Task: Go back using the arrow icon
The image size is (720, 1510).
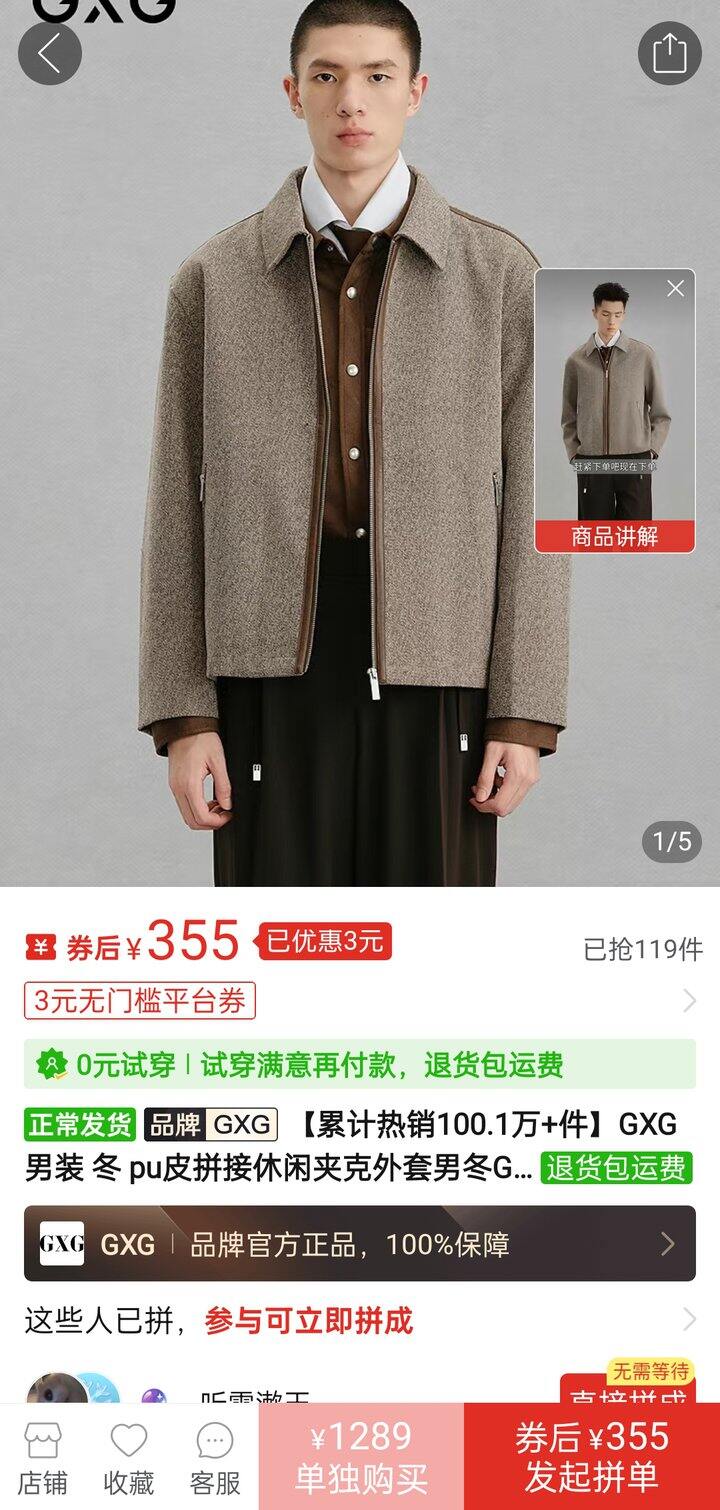Action: click(49, 53)
